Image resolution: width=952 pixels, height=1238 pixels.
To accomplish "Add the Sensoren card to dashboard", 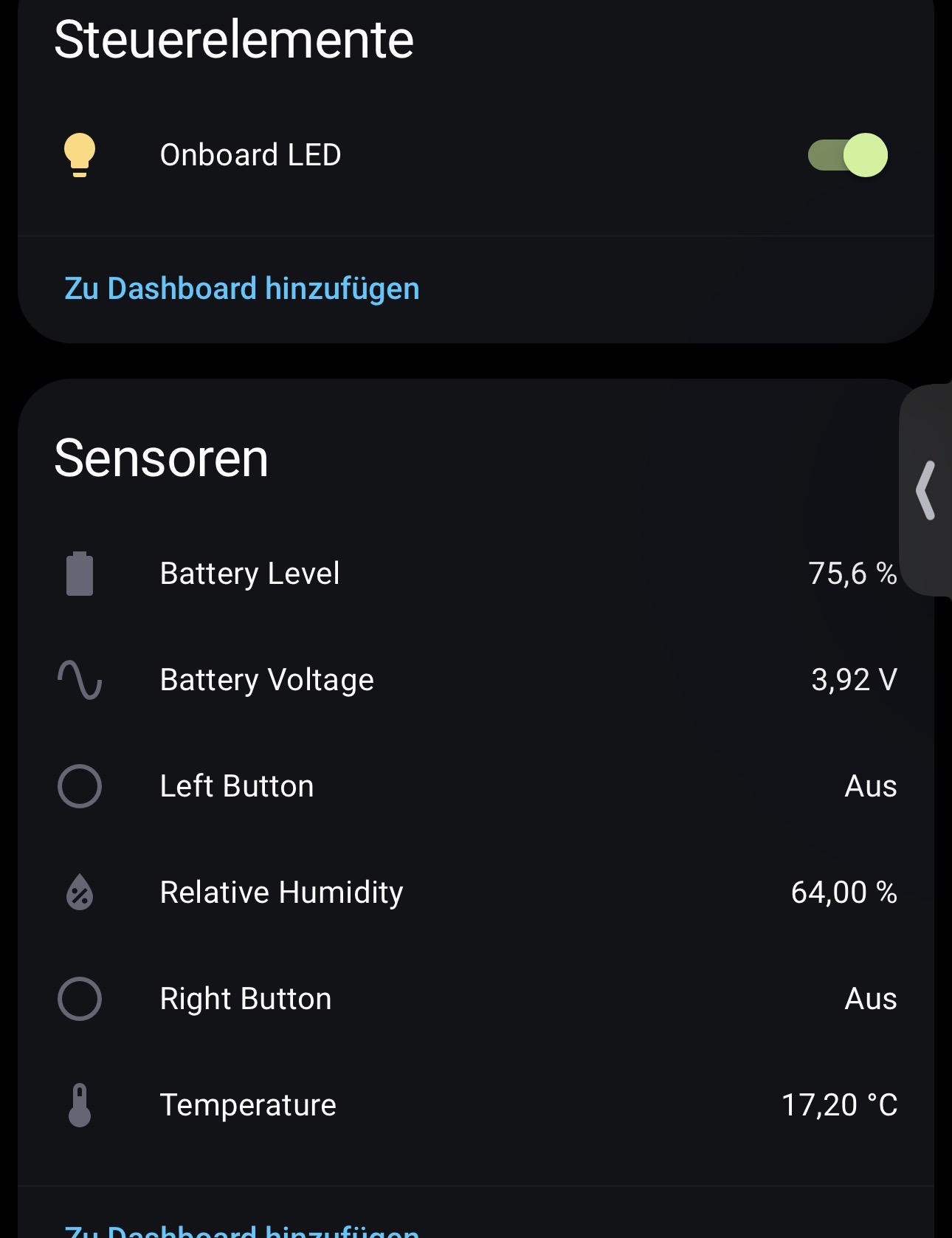I will (x=242, y=1230).
